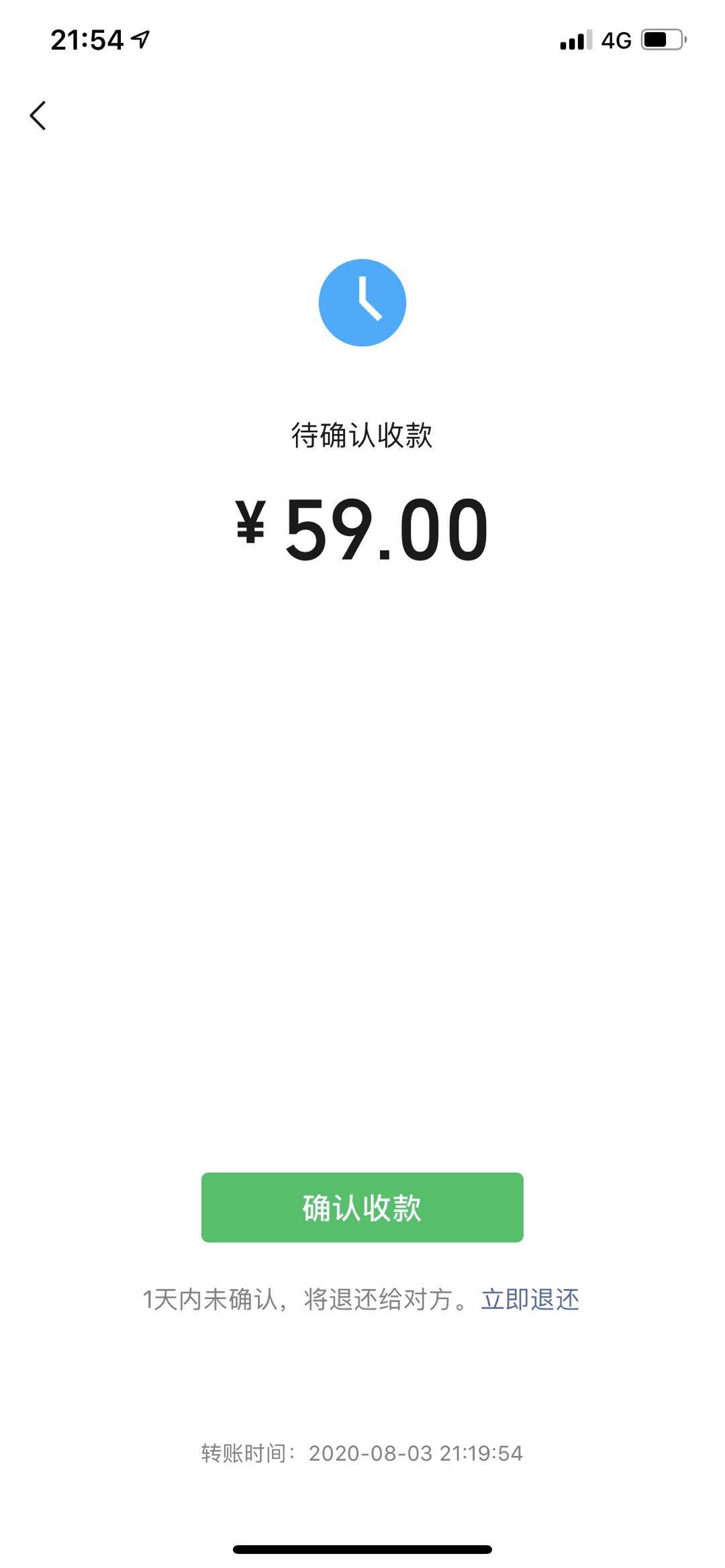Collapse this screen with the back arrow
This screenshot has width=725, height=1568.
coord(38,114)
